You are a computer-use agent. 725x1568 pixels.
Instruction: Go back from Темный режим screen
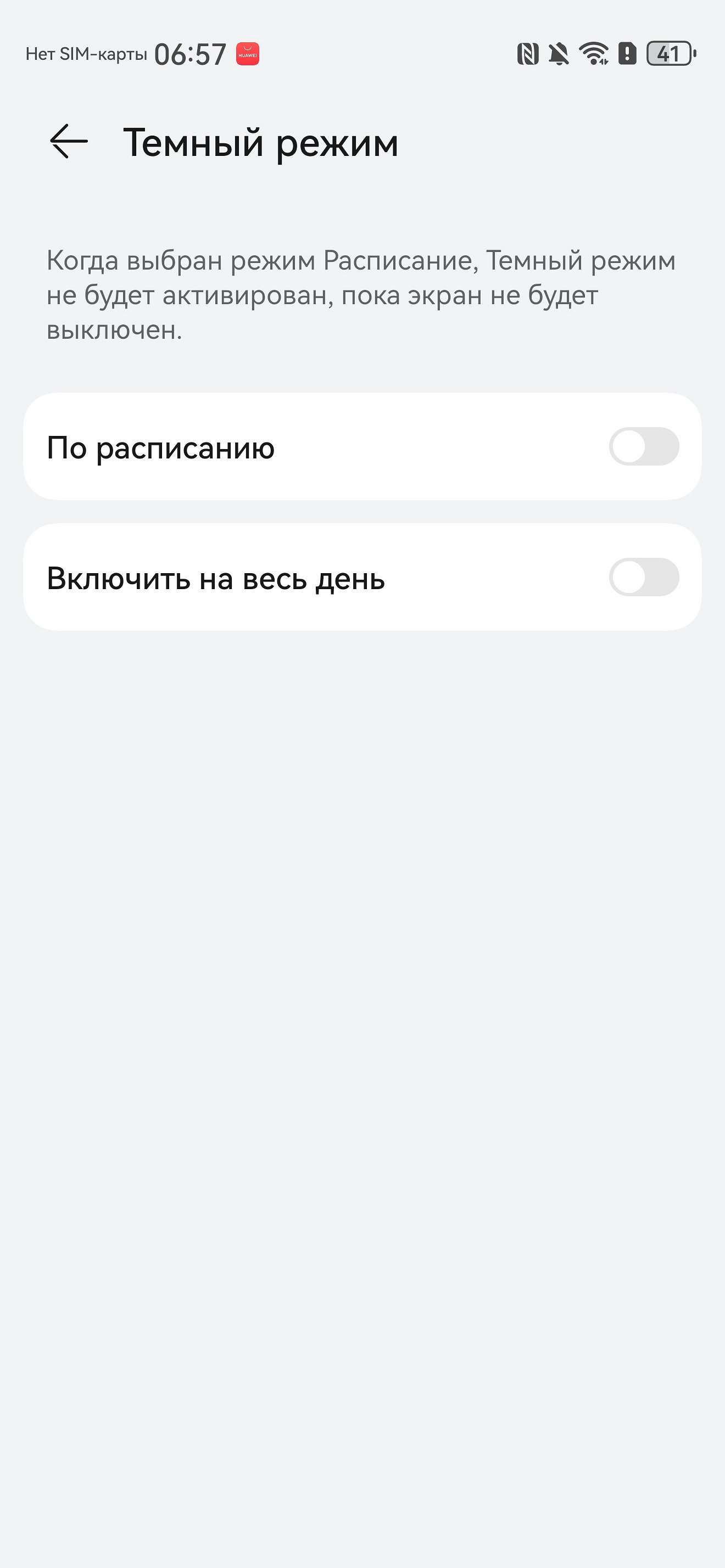[x=68, y=142]
